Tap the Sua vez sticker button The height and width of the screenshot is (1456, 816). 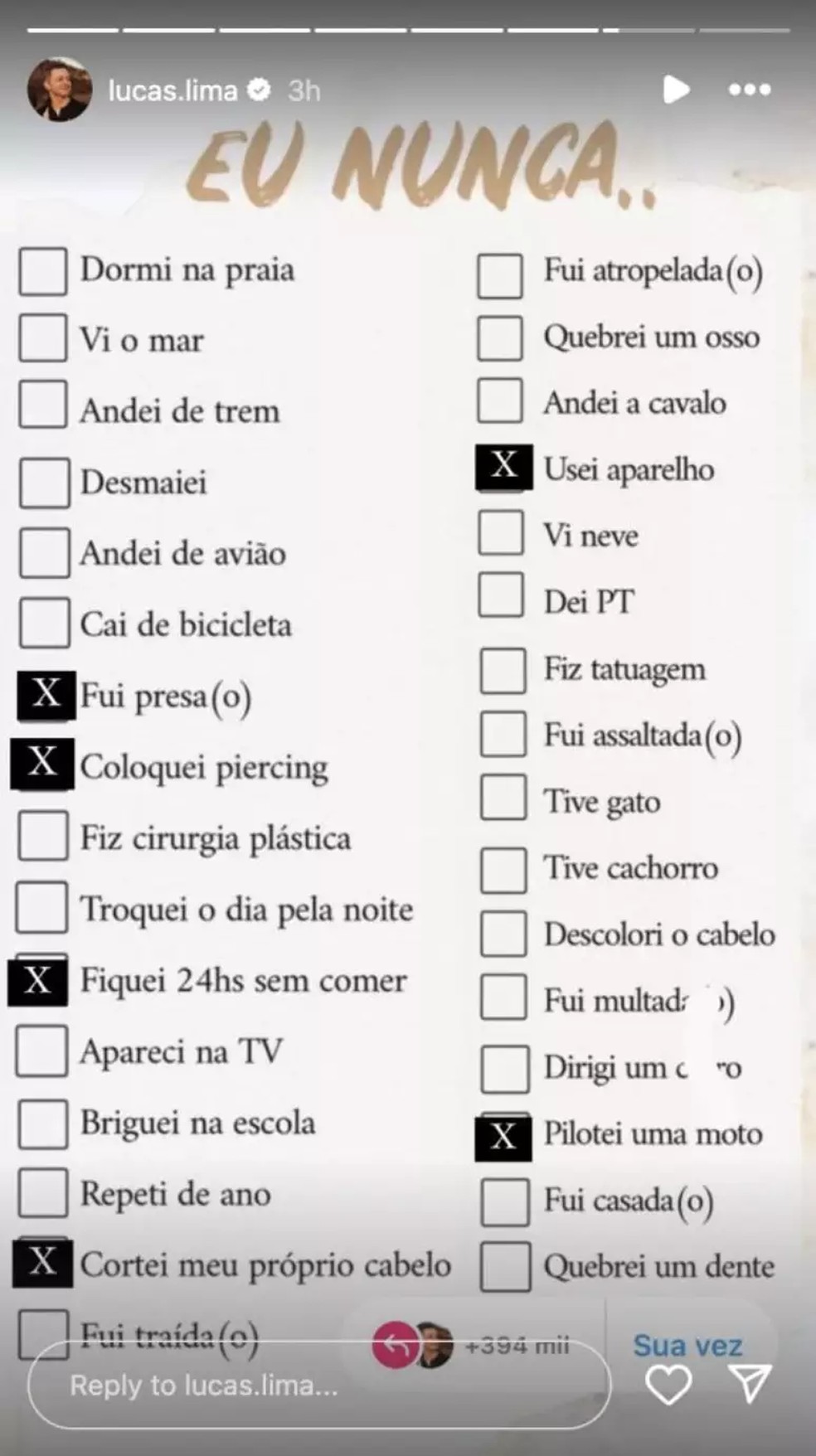click(687, 1344)
